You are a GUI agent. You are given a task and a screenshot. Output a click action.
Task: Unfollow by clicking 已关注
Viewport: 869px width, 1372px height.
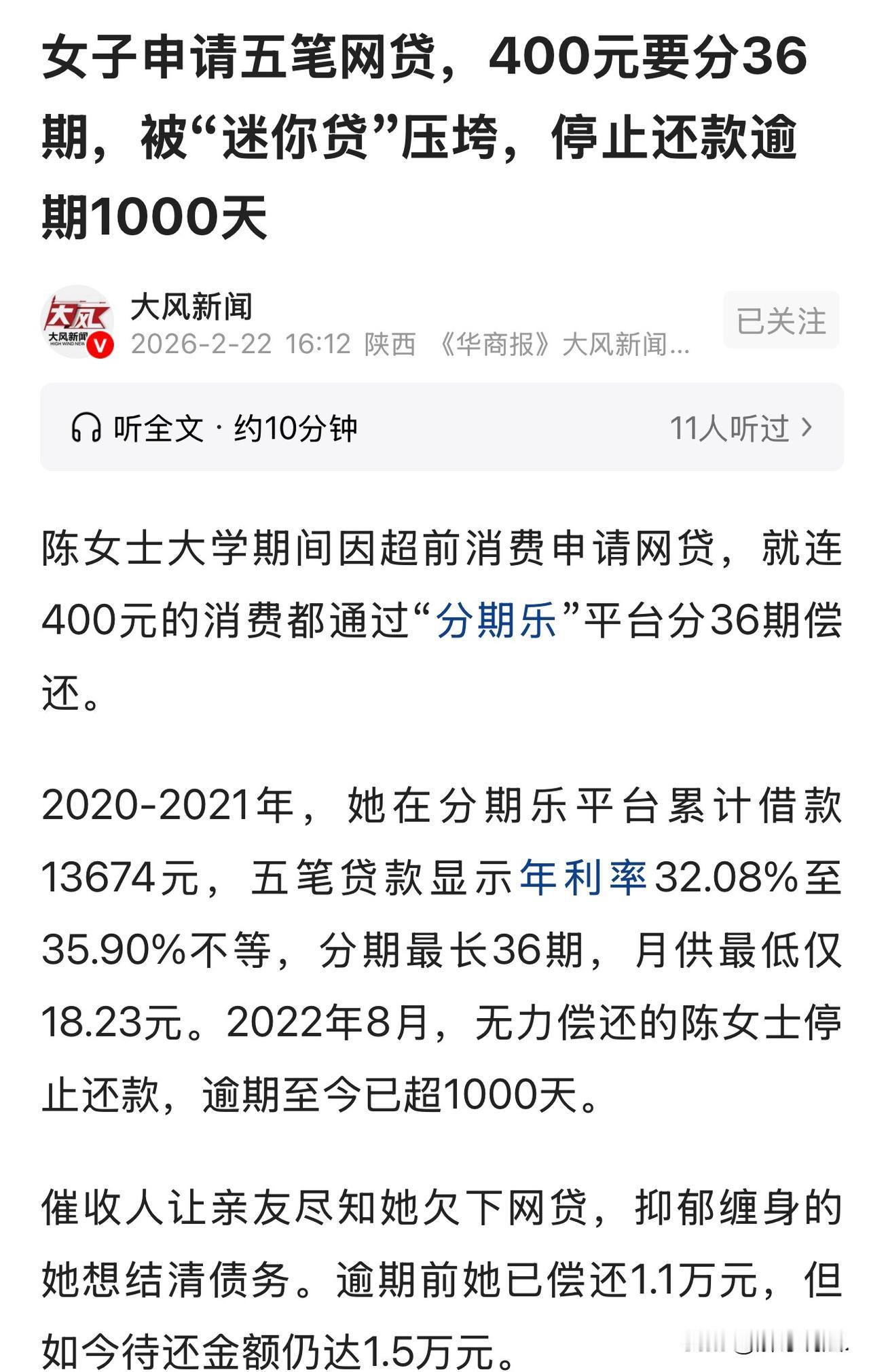click(x=779, y=321)
